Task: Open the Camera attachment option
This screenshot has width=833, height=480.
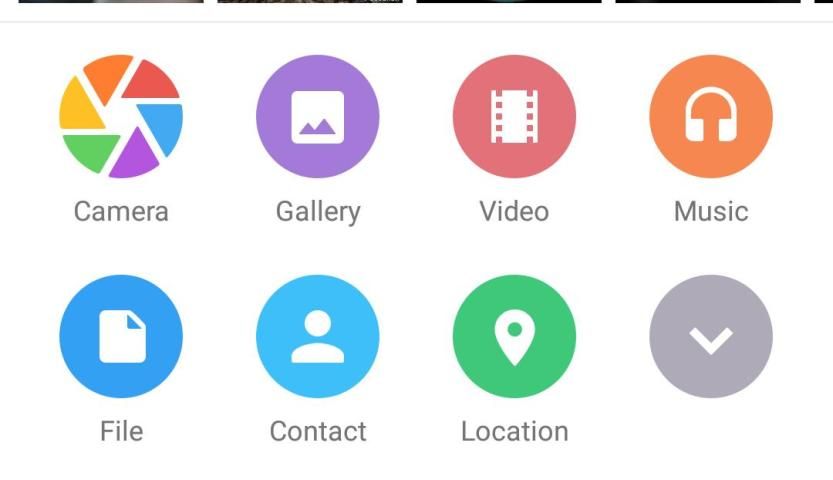Action: pyautogui.click(x=121, y=117)
